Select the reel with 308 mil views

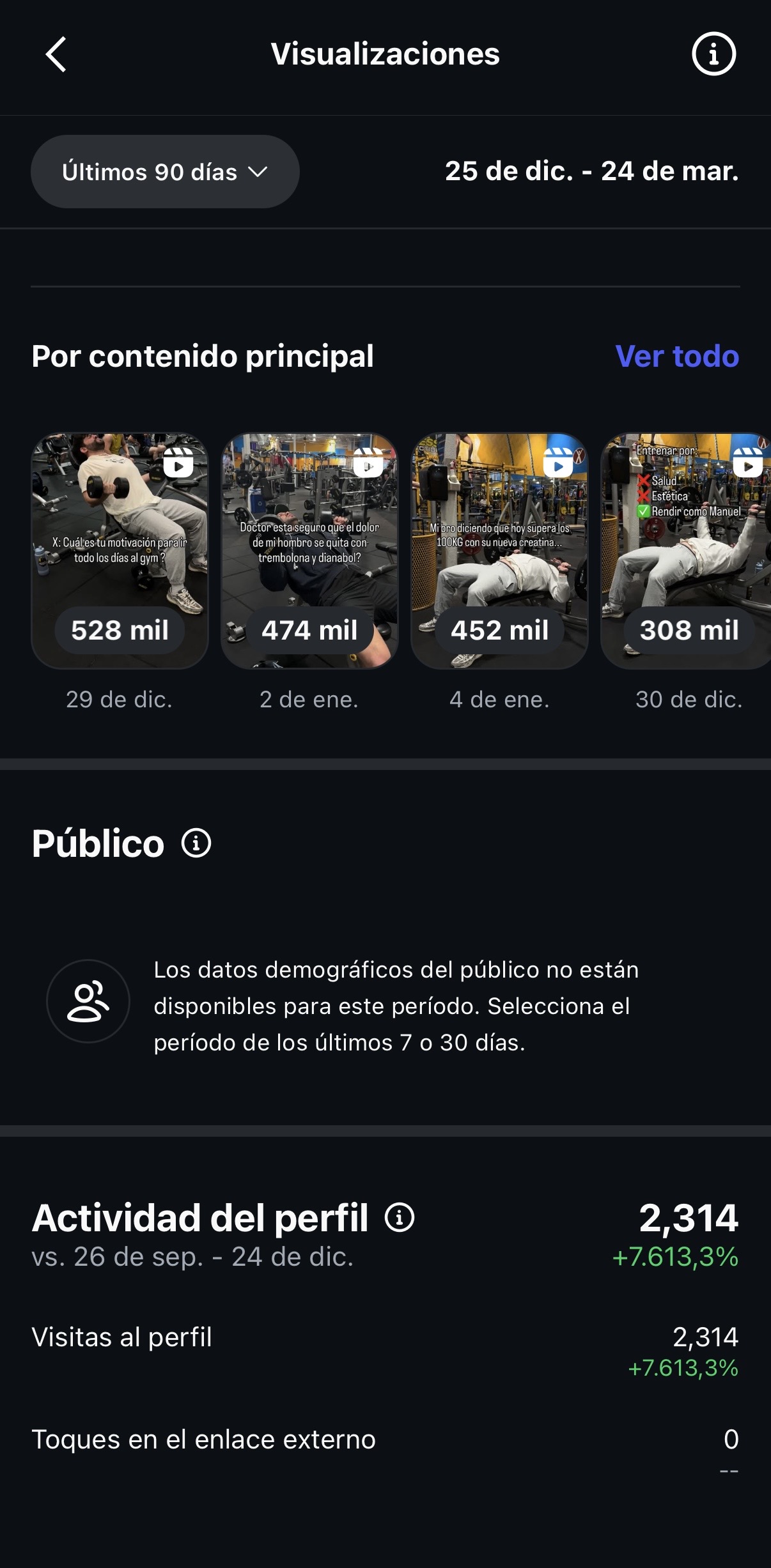687,551
